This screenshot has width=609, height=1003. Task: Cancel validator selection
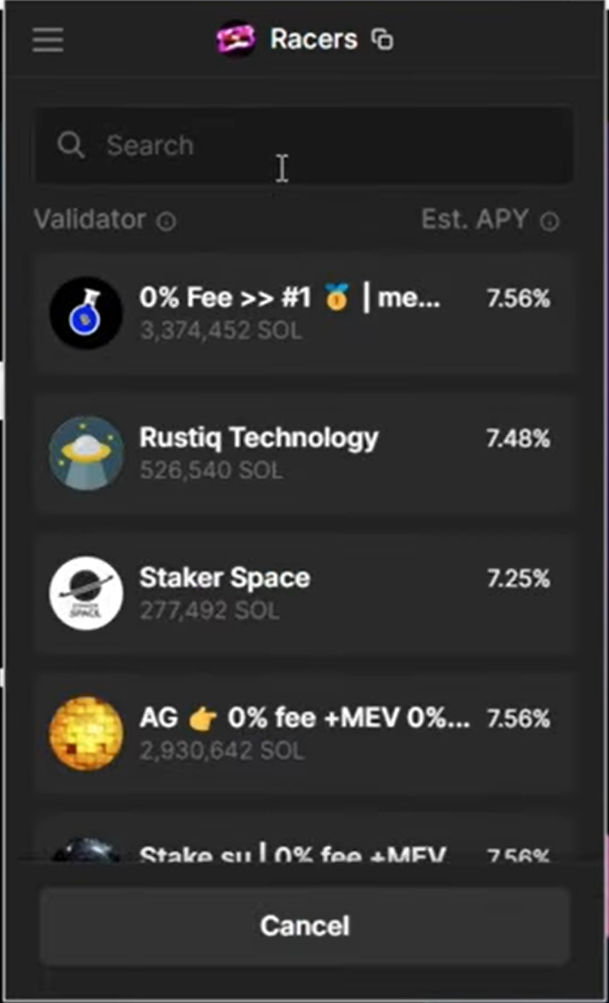[x=304, y=925]
